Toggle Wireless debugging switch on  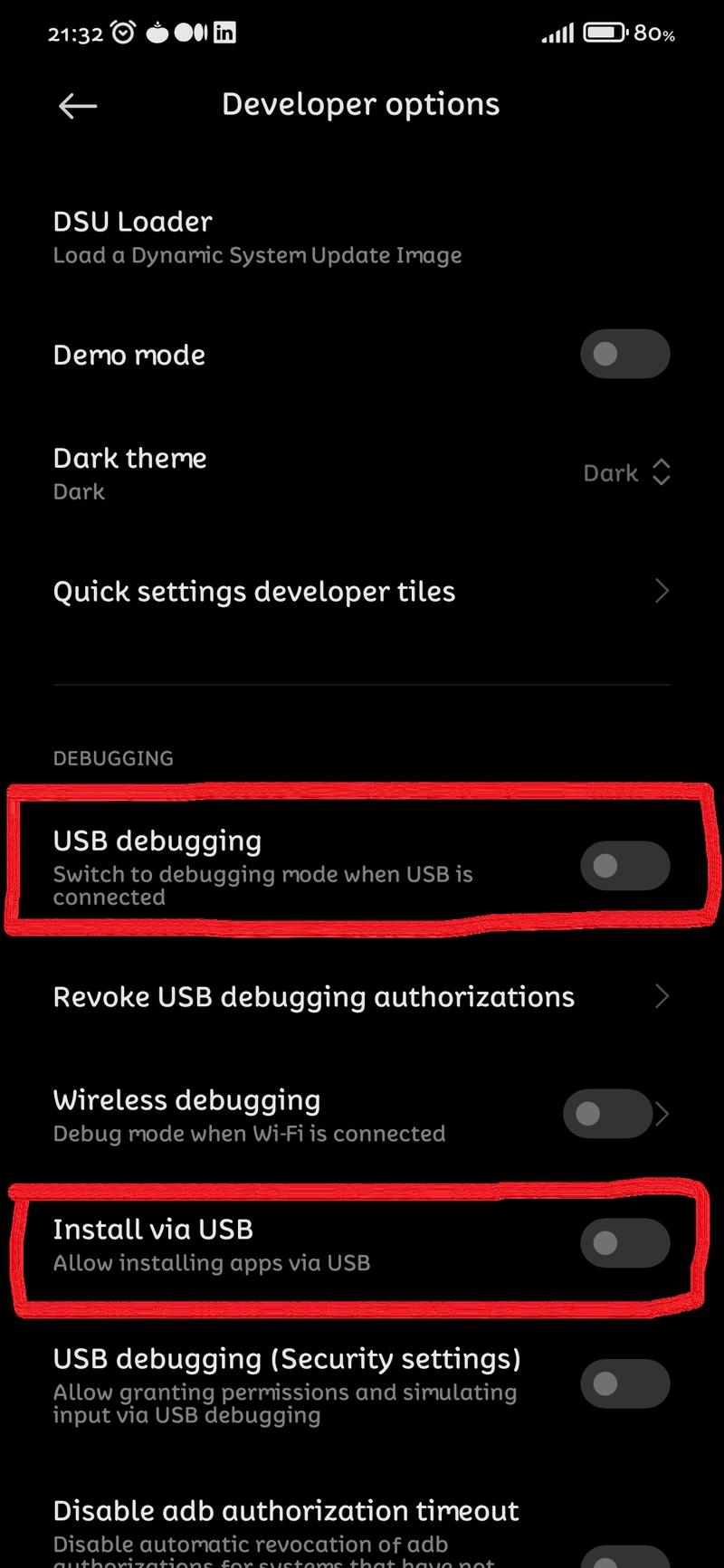tap(606, 1114)
